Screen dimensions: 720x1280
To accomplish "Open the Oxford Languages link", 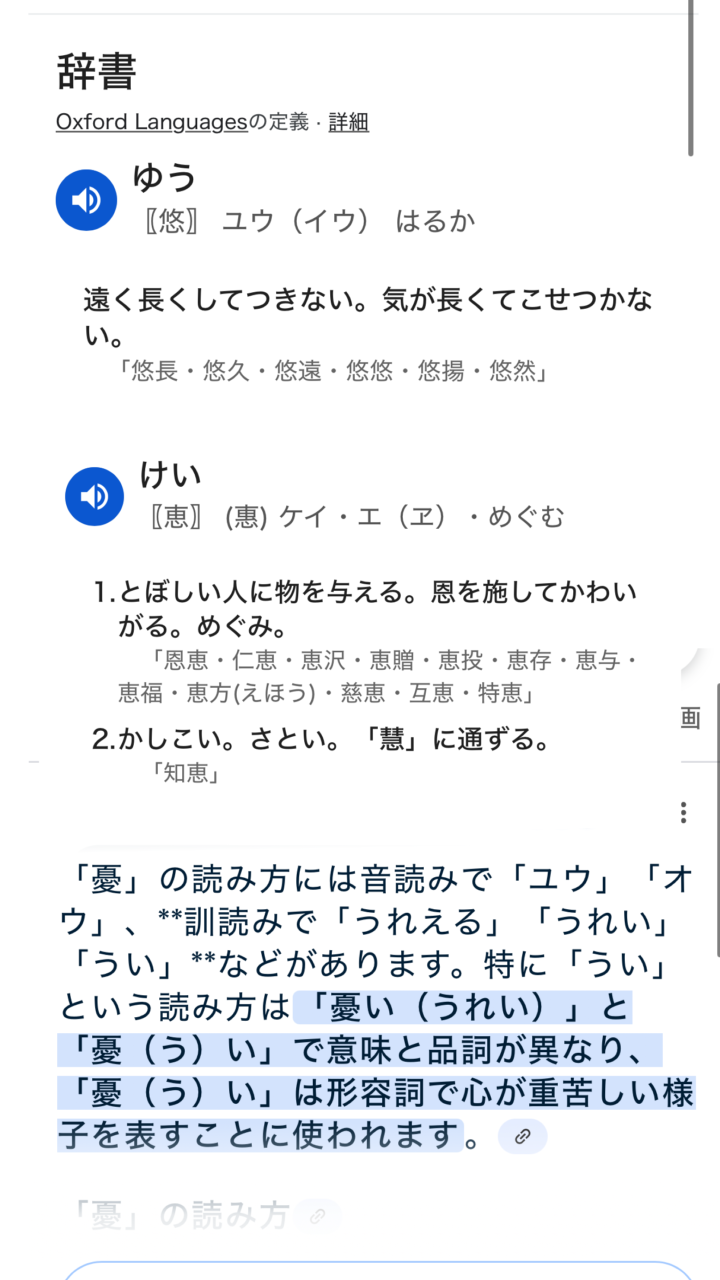I will coord(151,122).
